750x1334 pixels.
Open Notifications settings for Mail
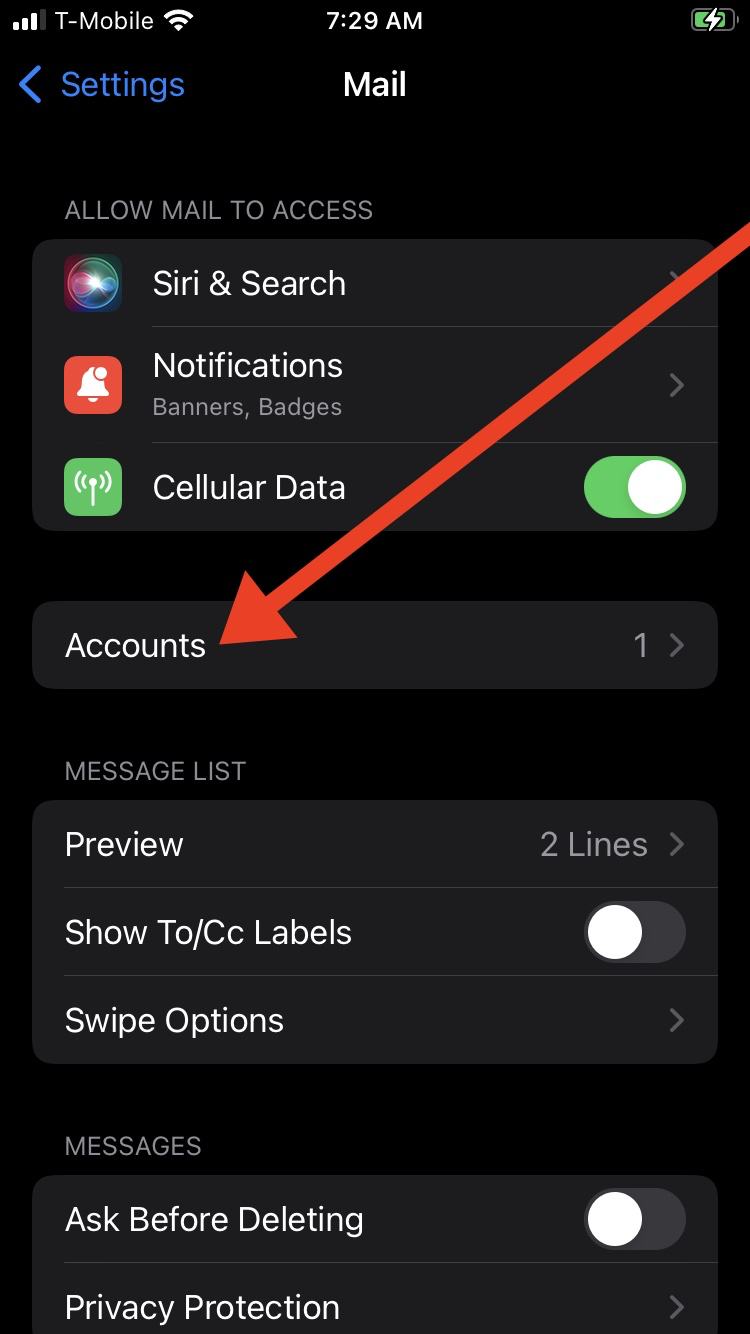coord(375,385)
